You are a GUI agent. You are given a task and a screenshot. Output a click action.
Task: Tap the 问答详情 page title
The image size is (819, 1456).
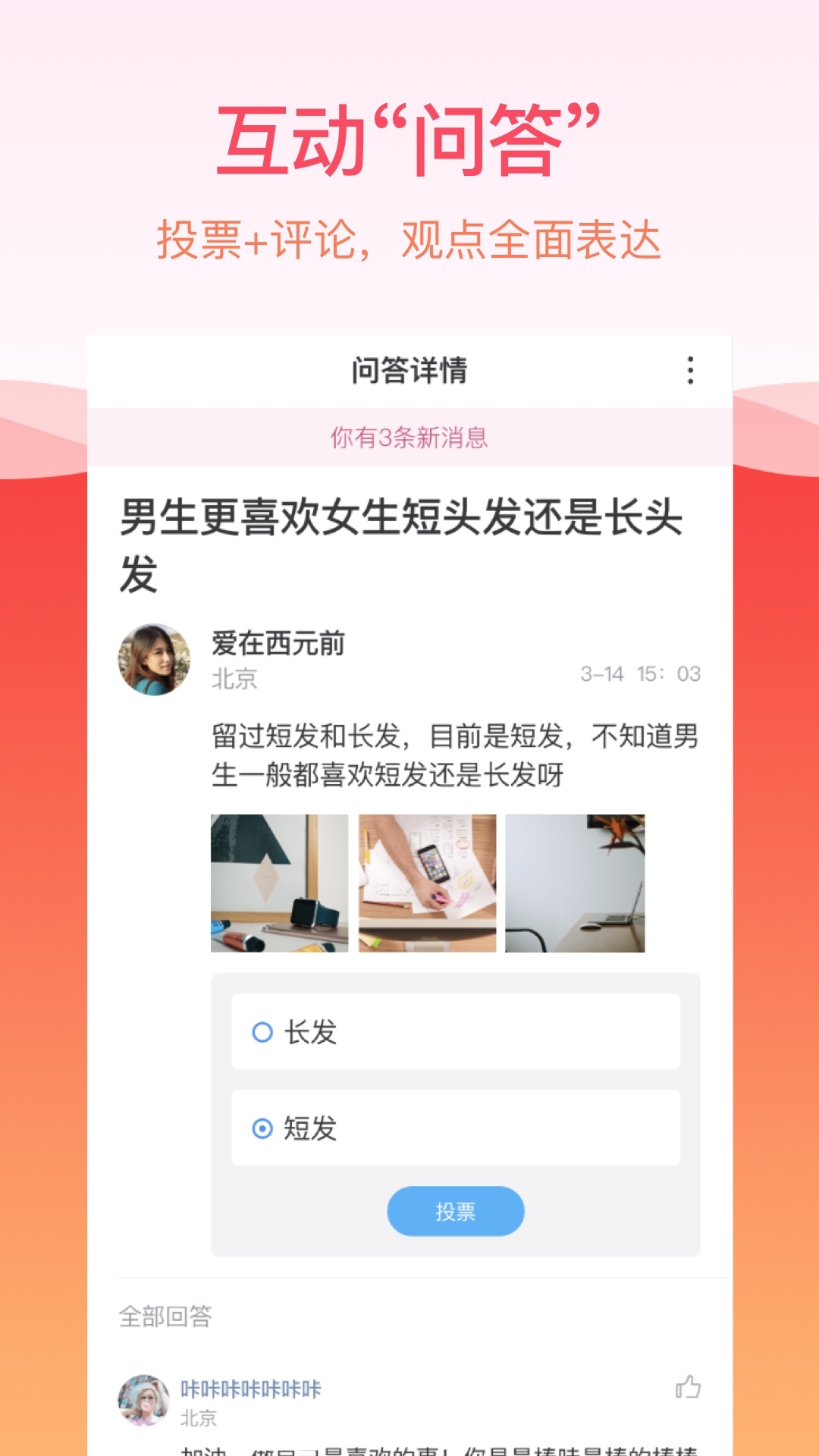pos(409,371)
